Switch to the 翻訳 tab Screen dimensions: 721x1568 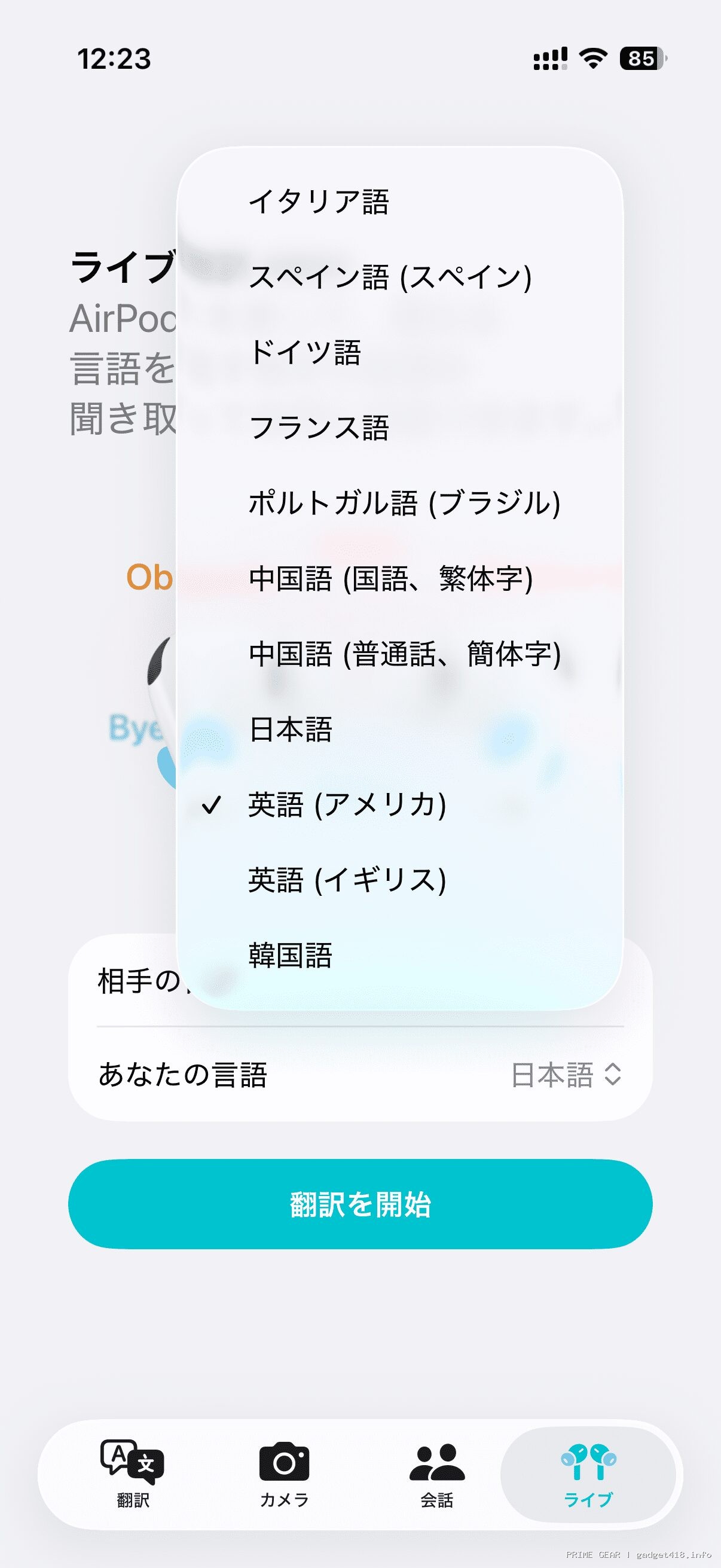click(133, 1474)
